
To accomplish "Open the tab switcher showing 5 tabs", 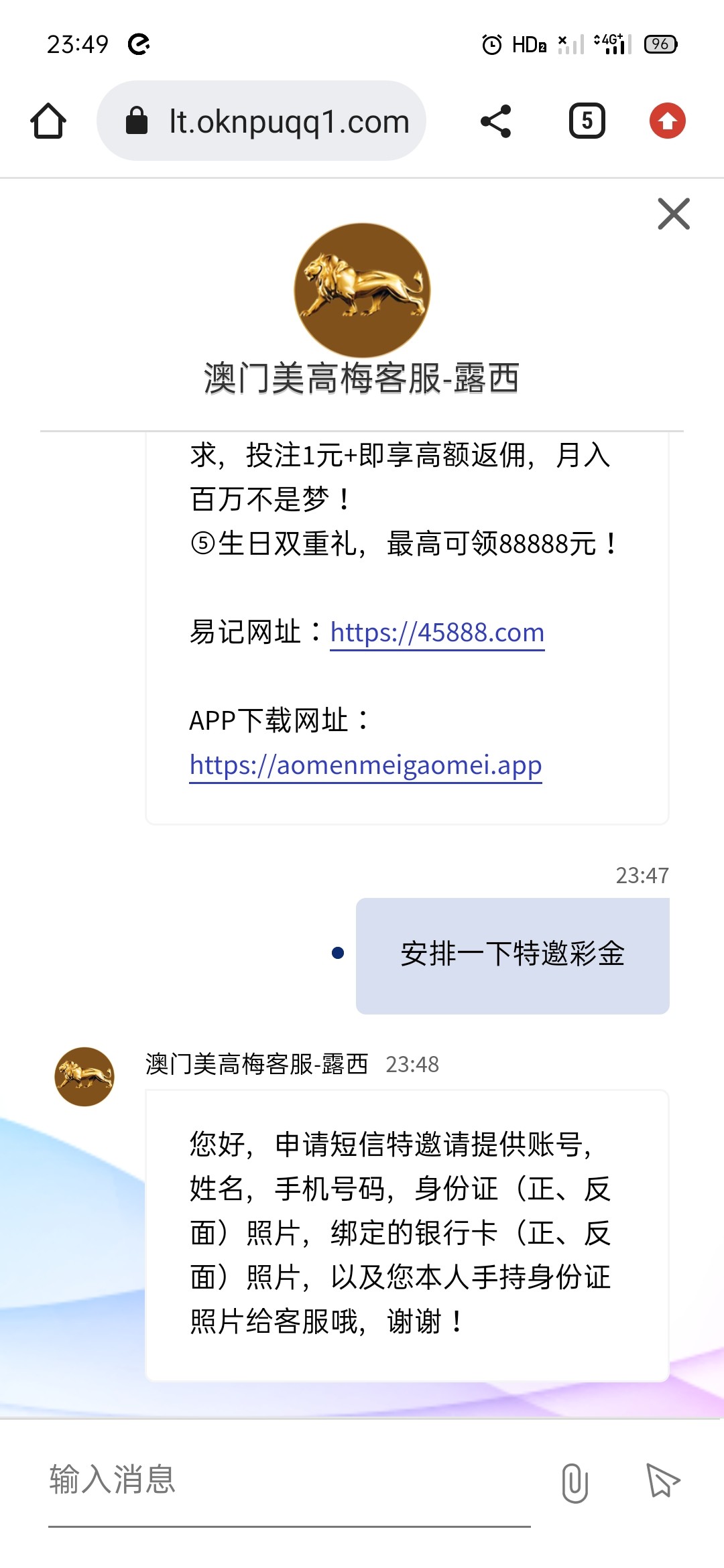I will coord(587,121).
